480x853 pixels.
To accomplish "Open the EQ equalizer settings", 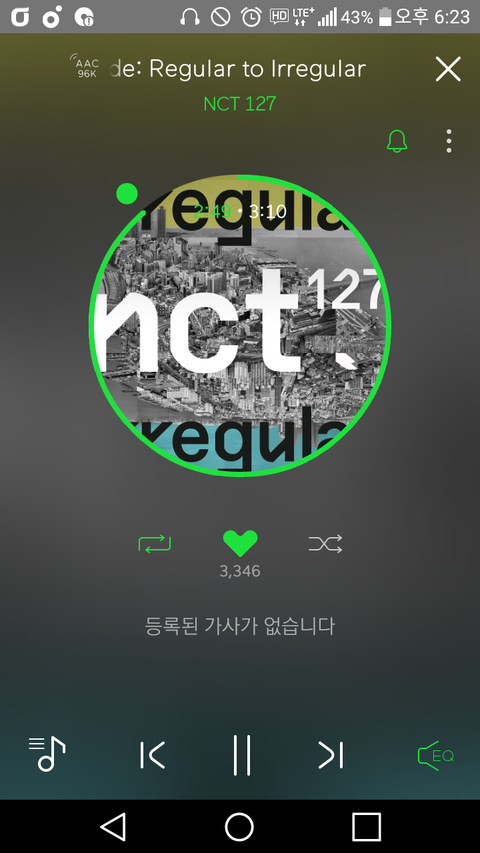I will tap(436, 756).
